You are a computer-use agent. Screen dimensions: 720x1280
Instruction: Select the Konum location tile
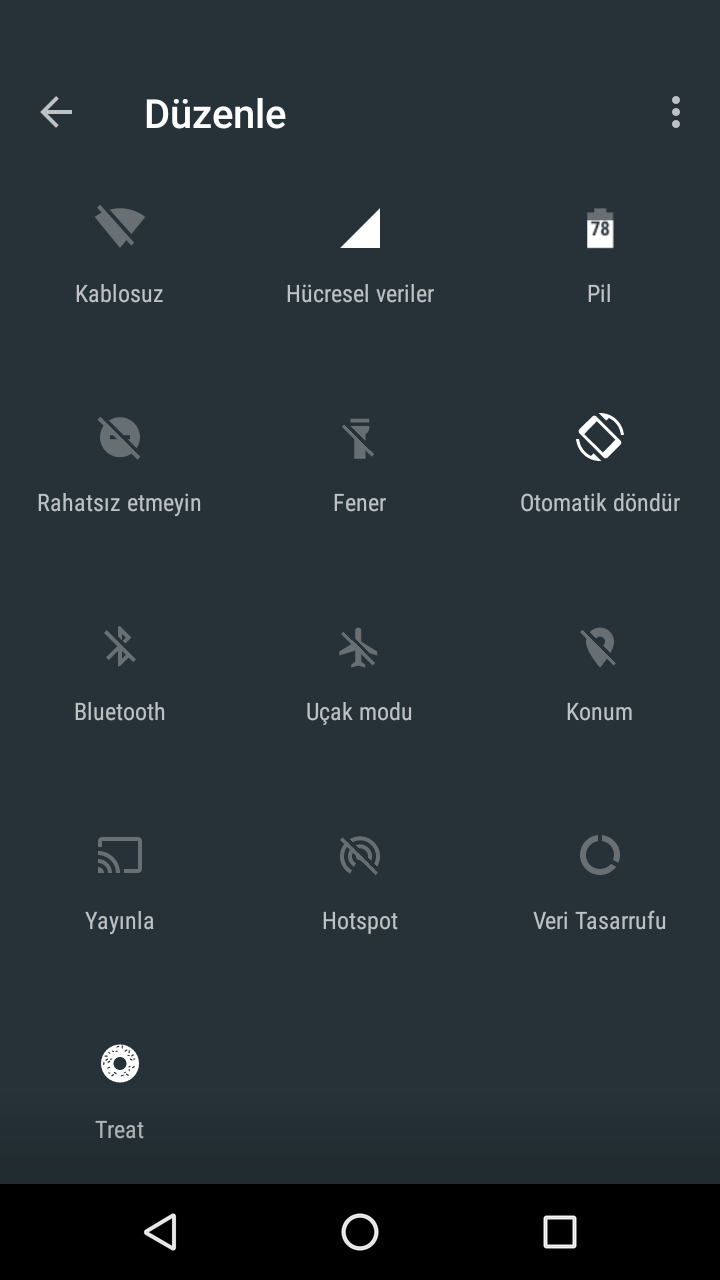click(600, 674)
